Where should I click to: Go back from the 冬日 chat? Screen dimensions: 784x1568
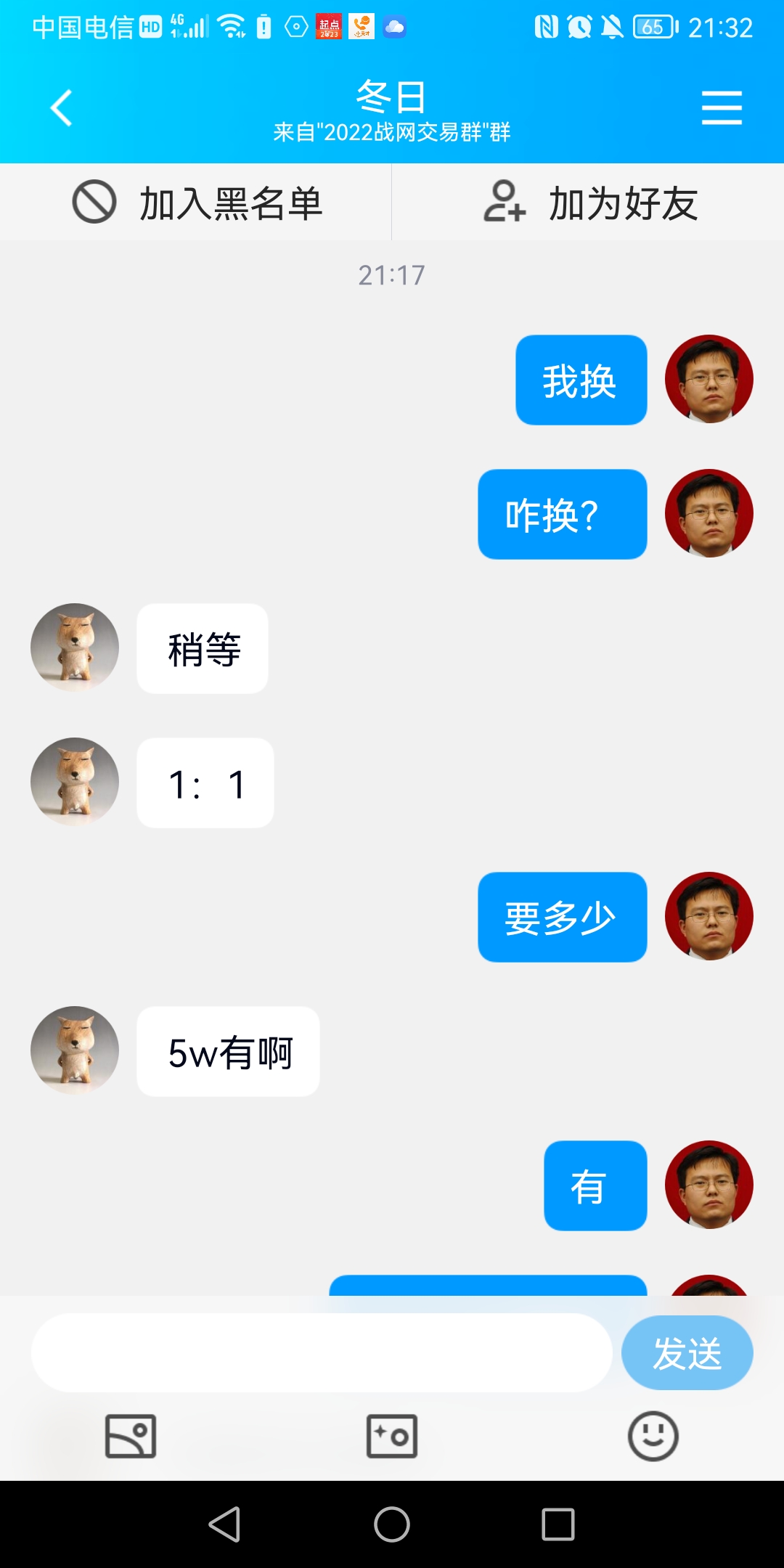tap(62, 108)
